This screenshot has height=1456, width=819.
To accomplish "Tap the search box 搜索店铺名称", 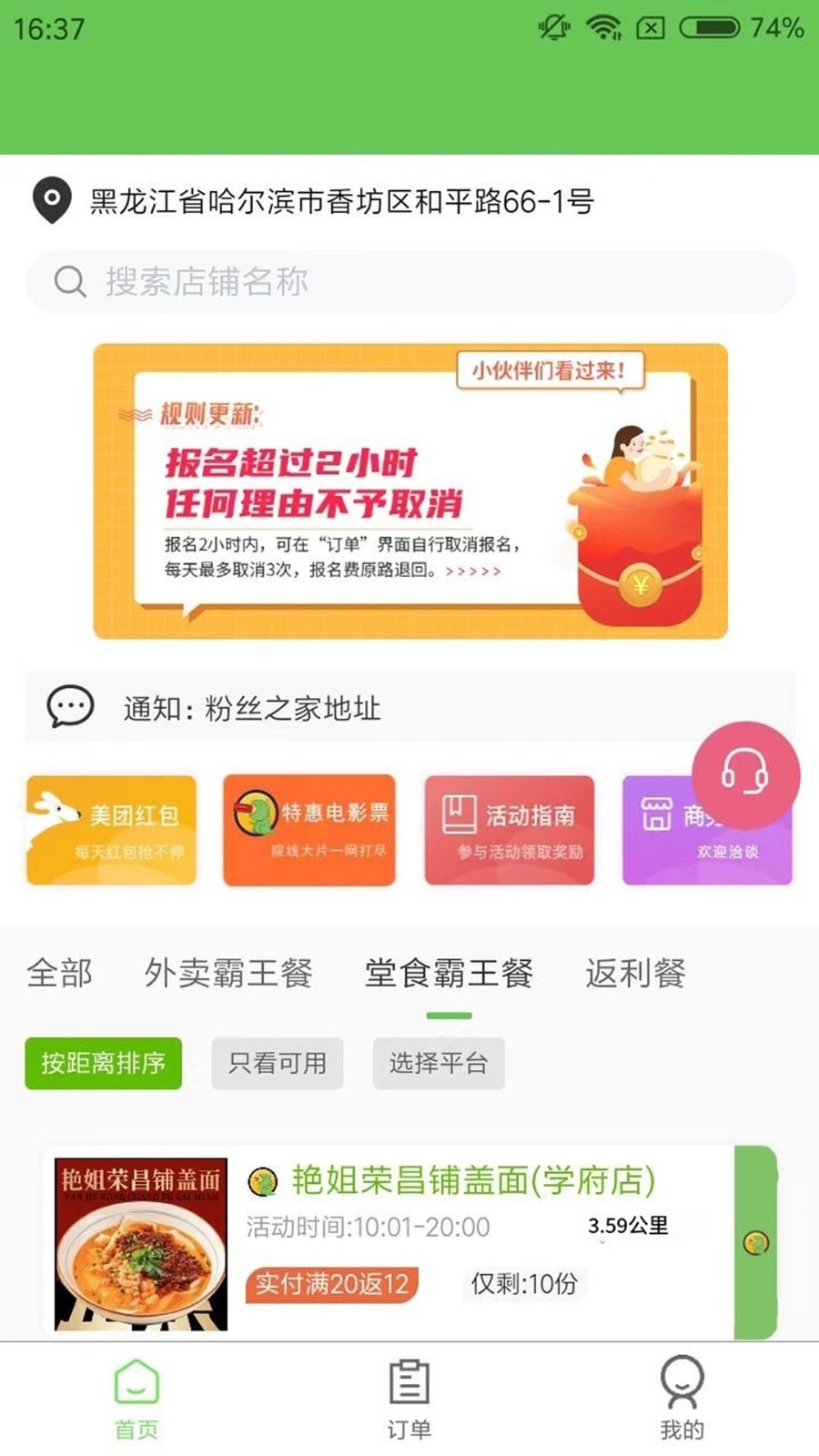I will coord(410,282).
